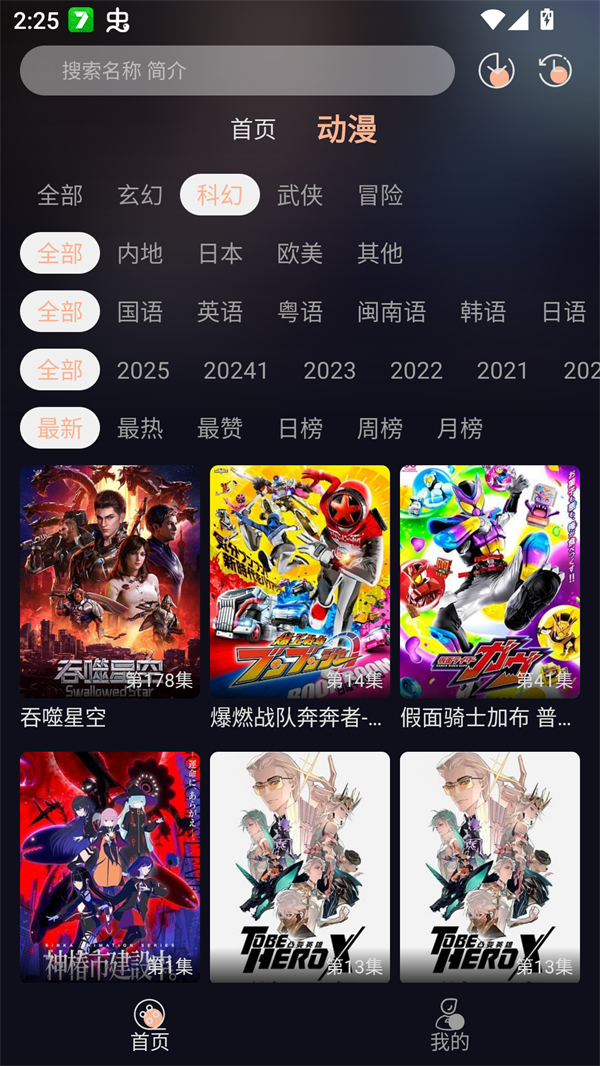Image resolution: width=600 pixels, height=1066 pixels.
Task: Choose the 粤语 language filter
Action: [300, 312]
